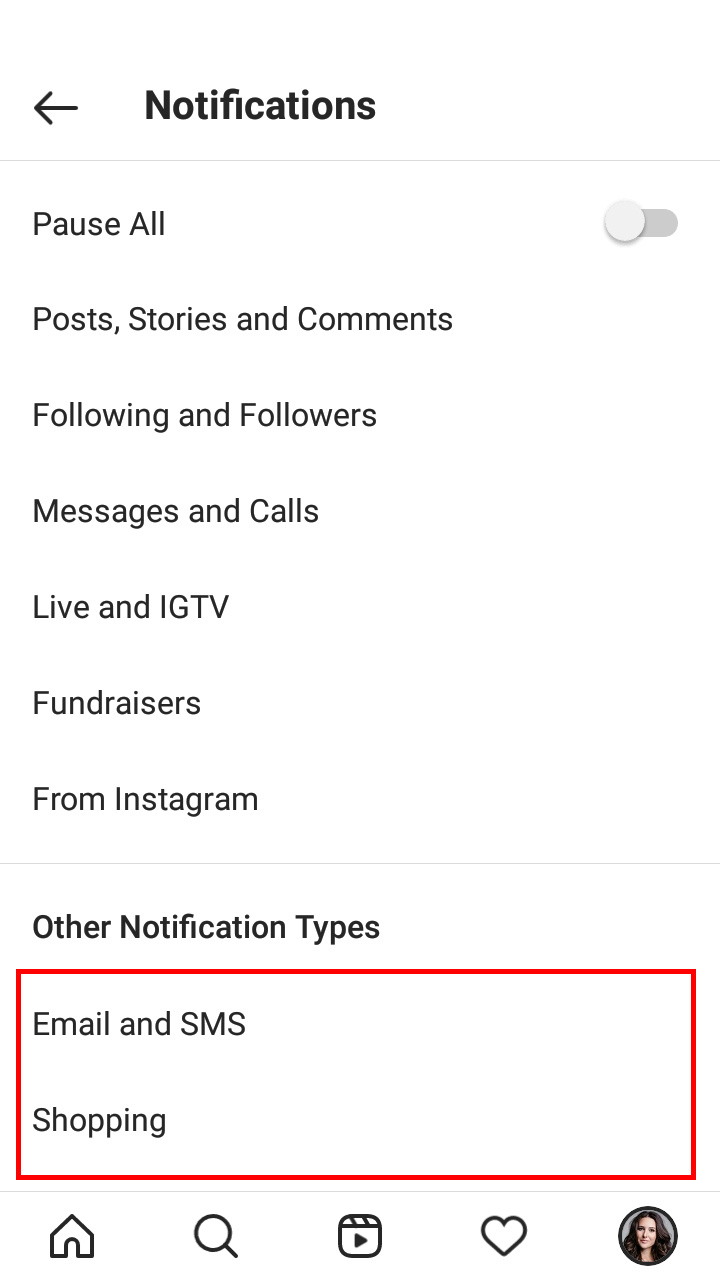Open Following and Followers notifications
This screenshot has width=720, height=1280.
[360, 415]
